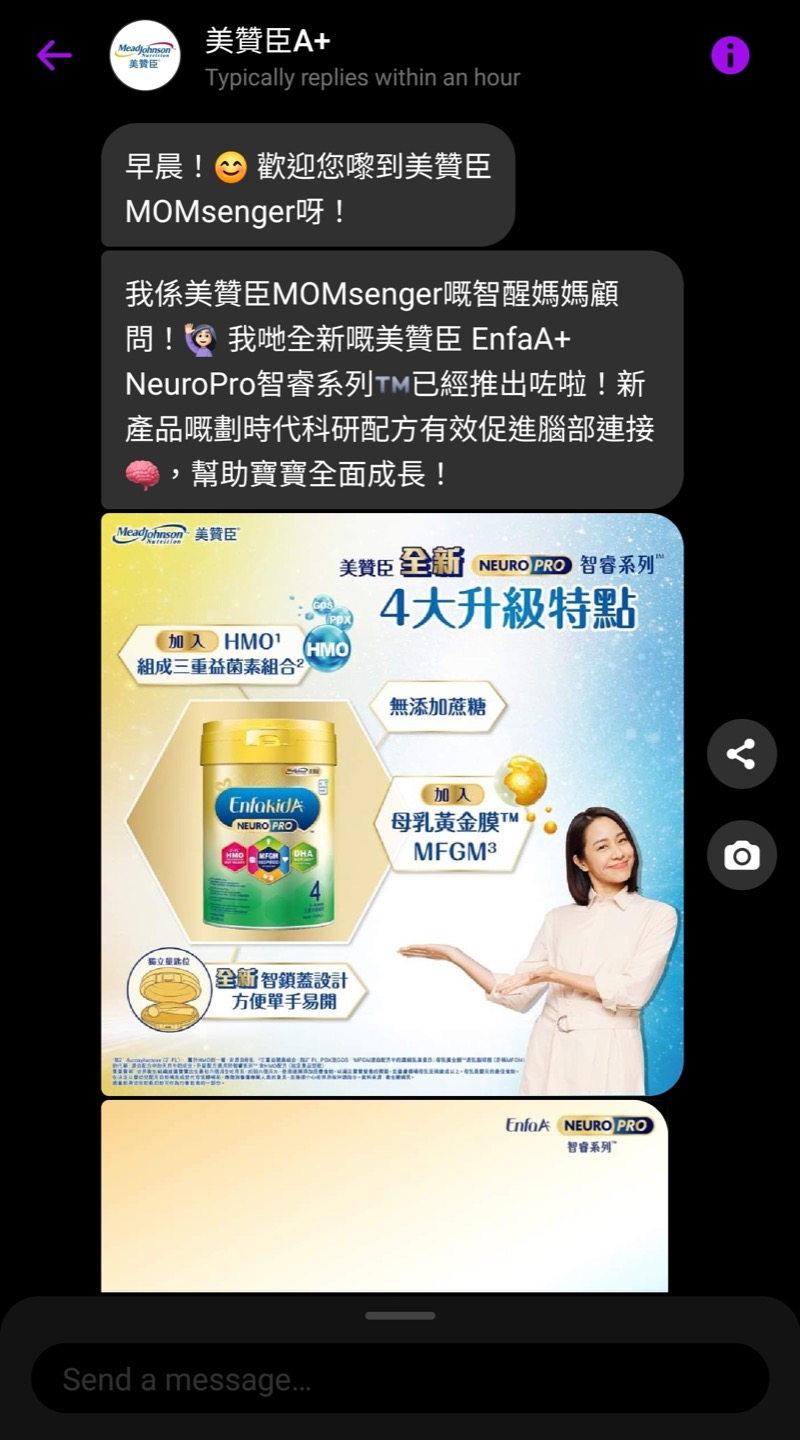Share the NeuroPro promo image

(741, 754)
